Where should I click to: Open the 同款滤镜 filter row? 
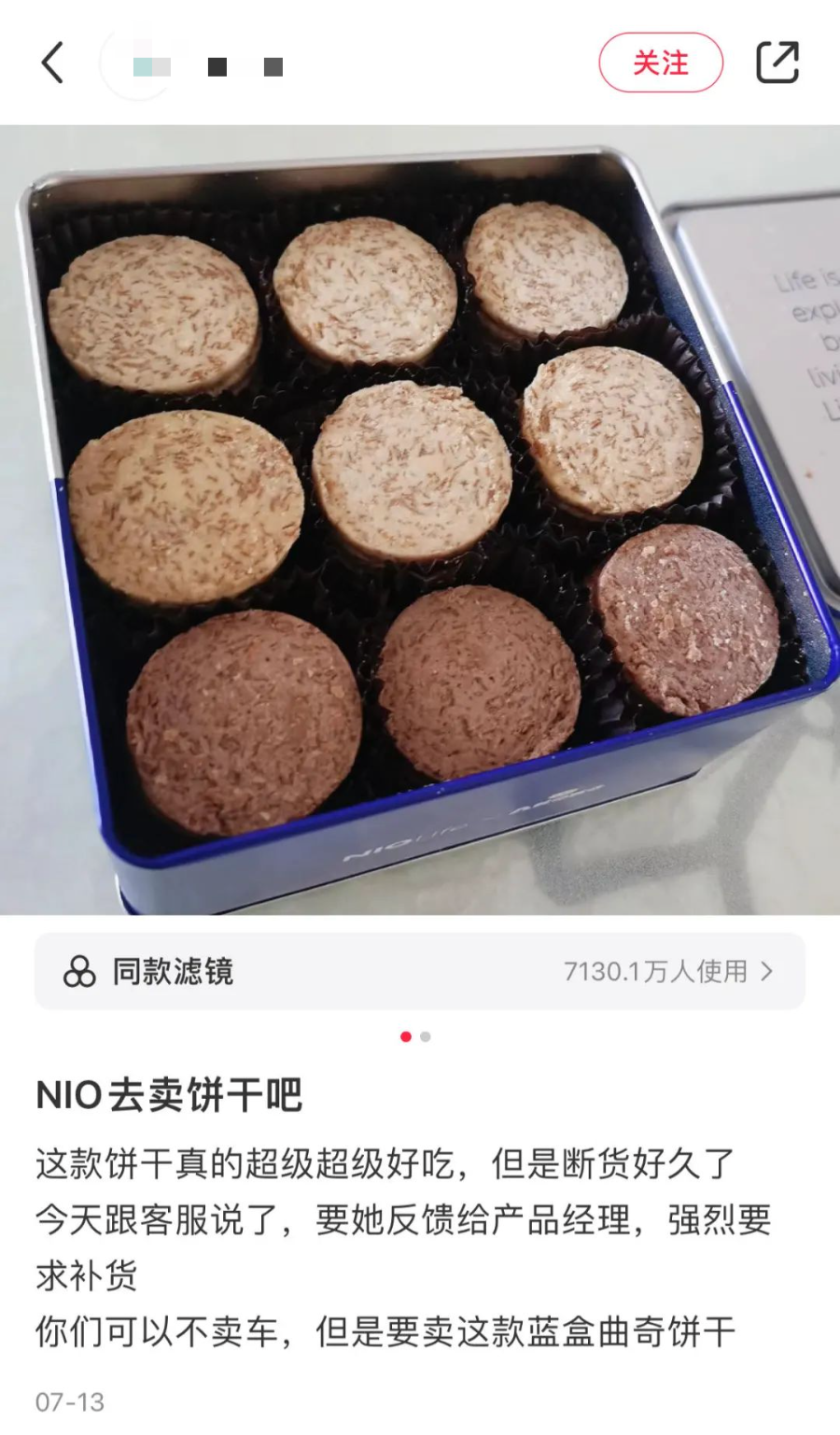coord(419,971)
